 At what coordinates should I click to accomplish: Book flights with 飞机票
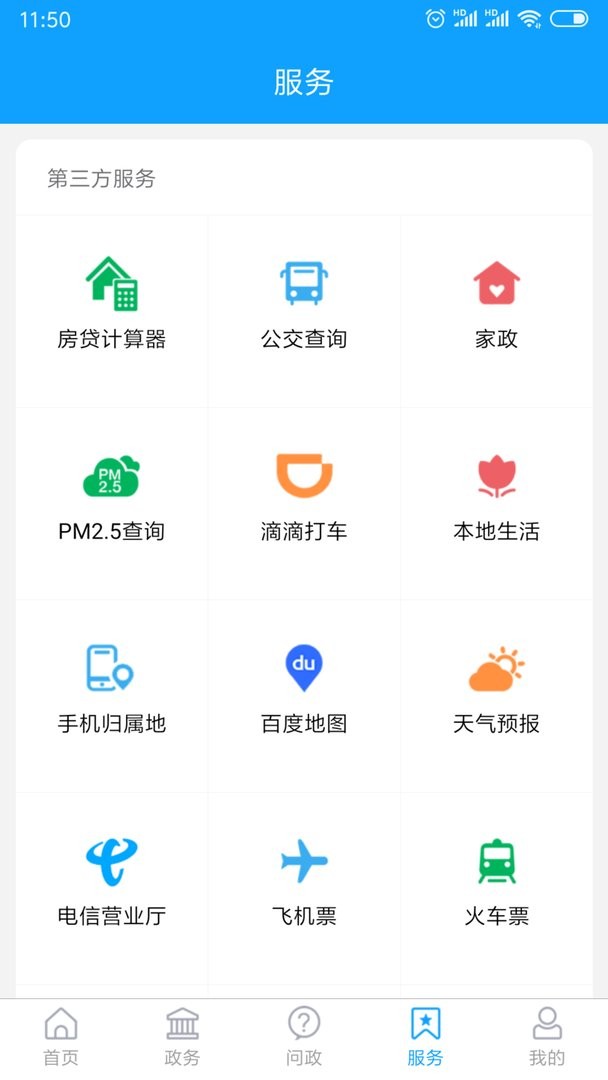tap(304, 880)
